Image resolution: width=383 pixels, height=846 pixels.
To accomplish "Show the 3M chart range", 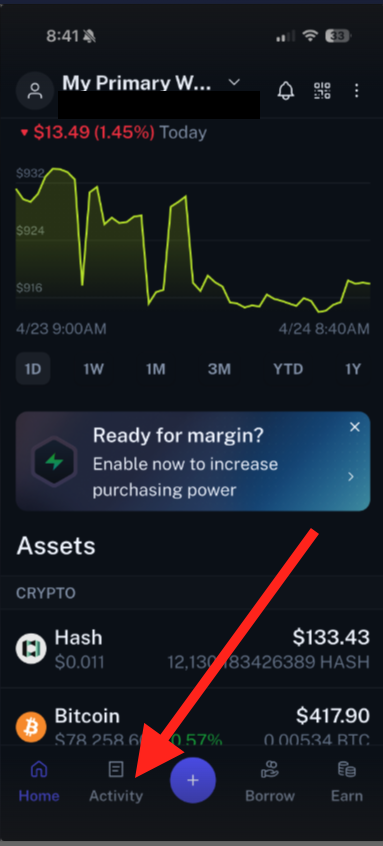I will click(220, 369).
